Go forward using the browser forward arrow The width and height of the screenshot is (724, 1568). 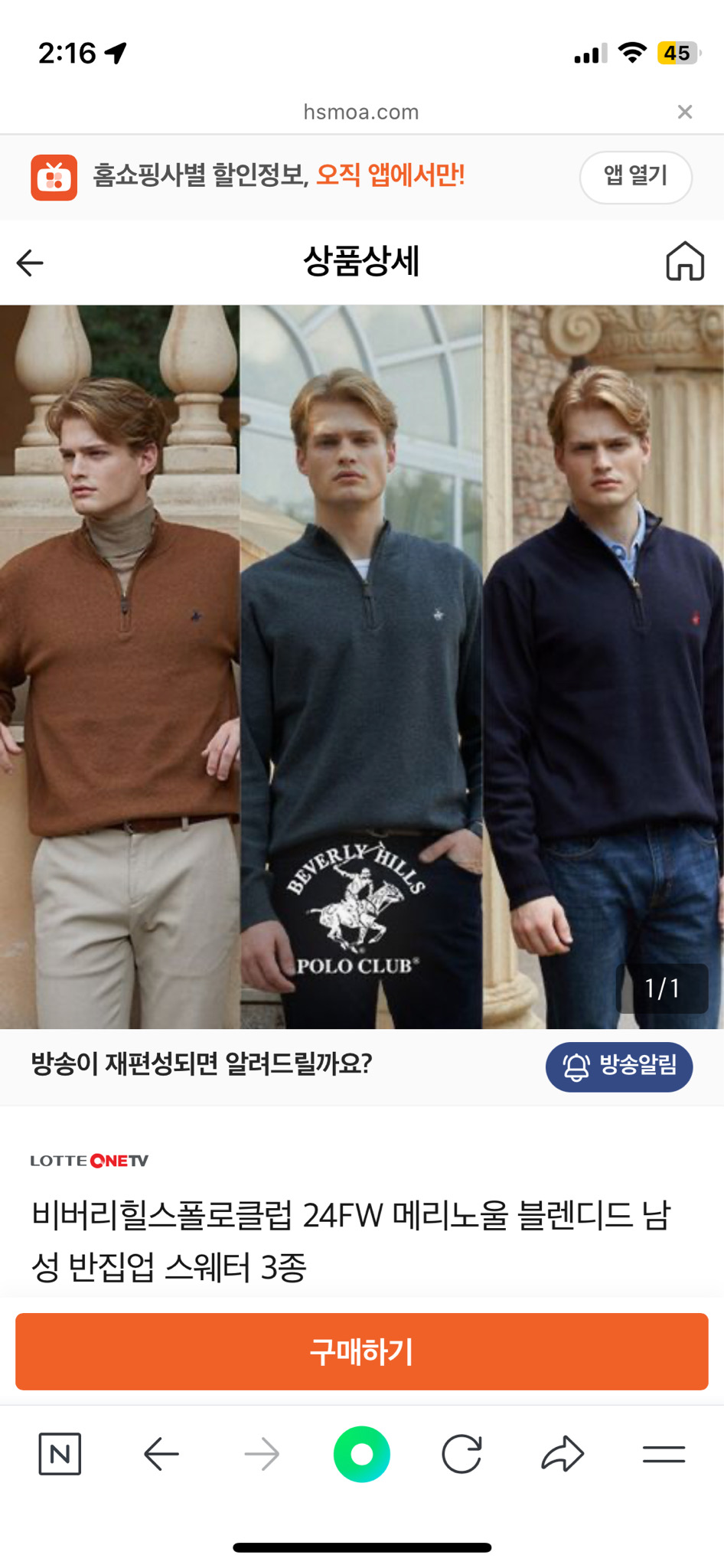(261, 1454)
